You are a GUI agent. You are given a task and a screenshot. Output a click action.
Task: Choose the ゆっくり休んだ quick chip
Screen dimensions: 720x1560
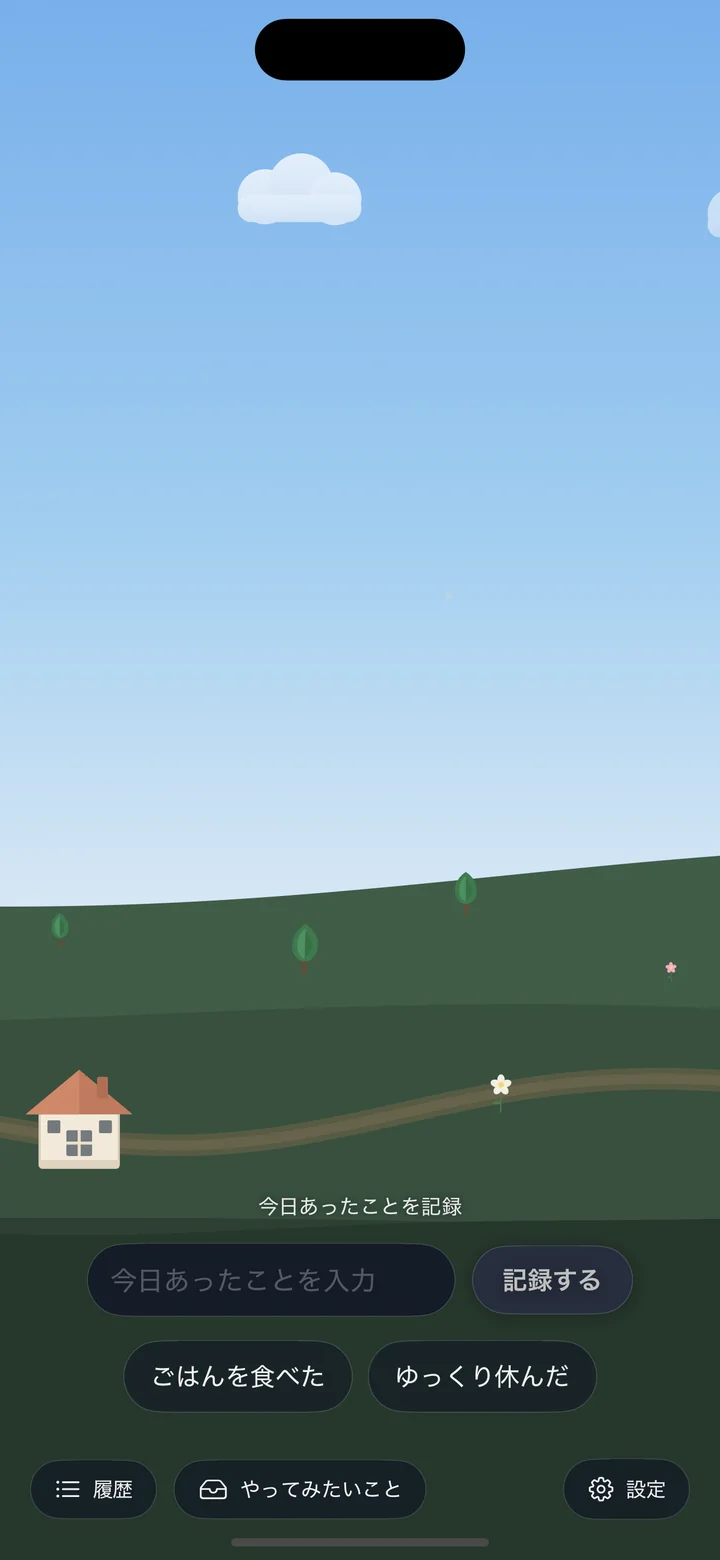click(x=482, y=1376)
